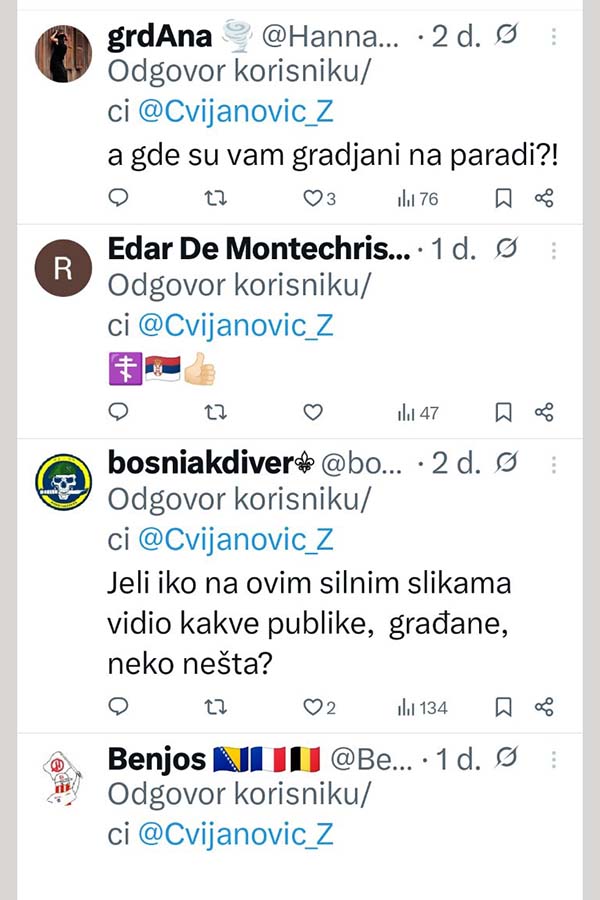Image resolution: width=600 pixels, height=900 pixels.
Task: Retweet bosniakdiver's reply
Action: [215, 707]
